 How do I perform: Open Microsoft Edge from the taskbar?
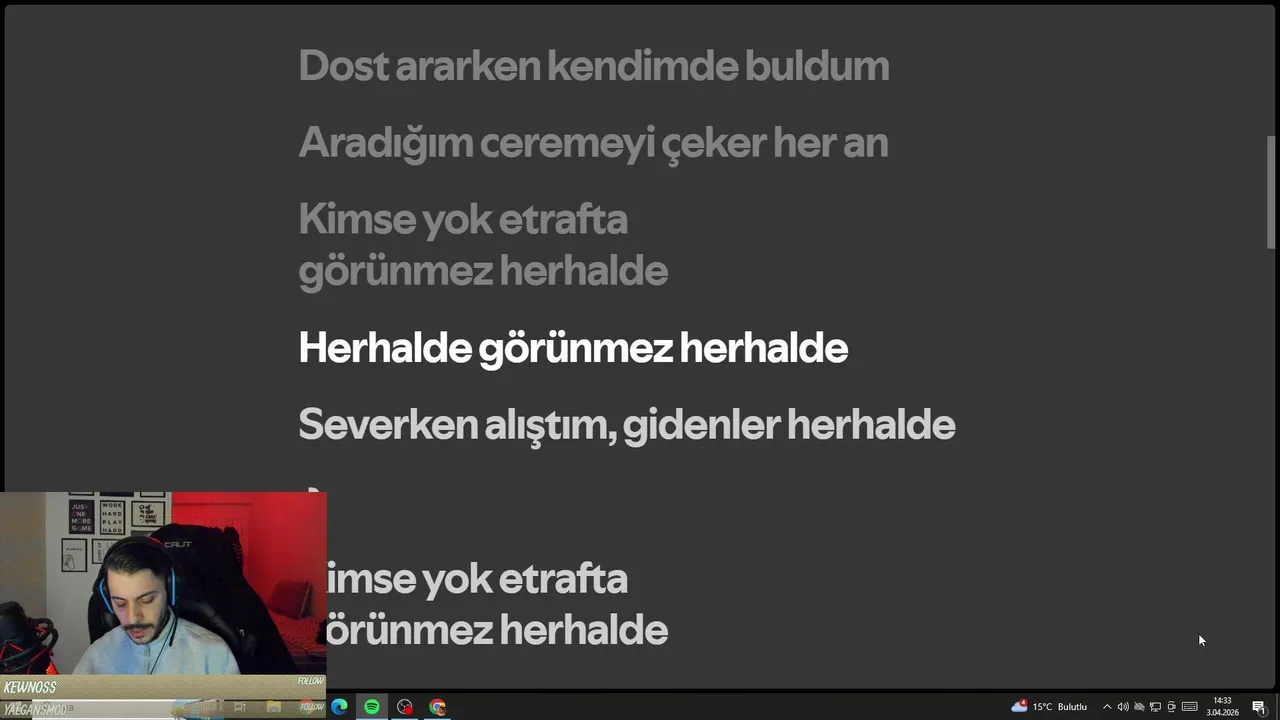click(x=339, y=707)
